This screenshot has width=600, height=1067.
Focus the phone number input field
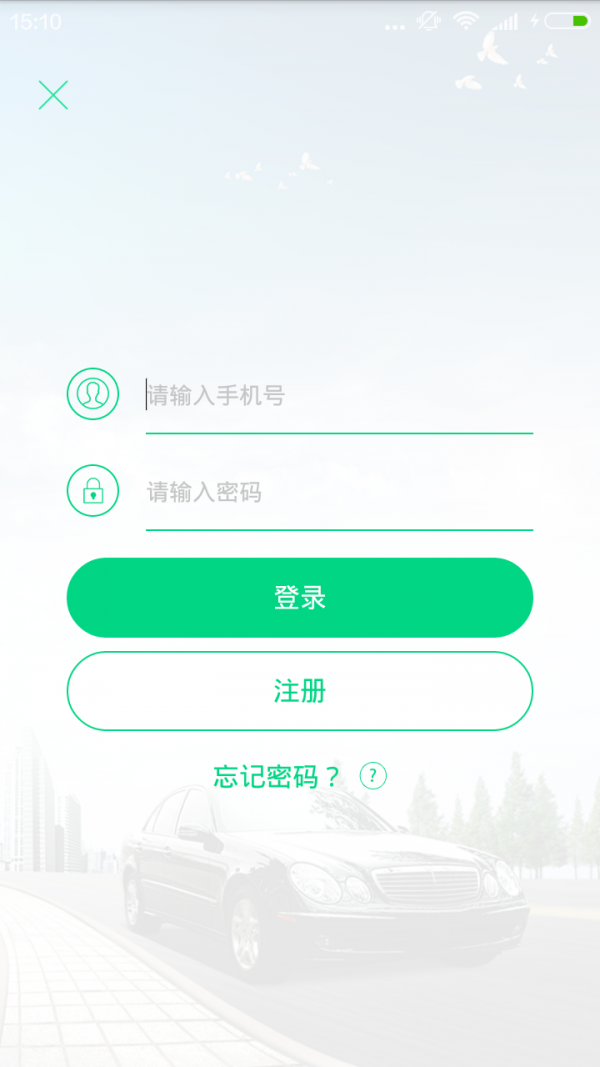(x=339, y=395)
